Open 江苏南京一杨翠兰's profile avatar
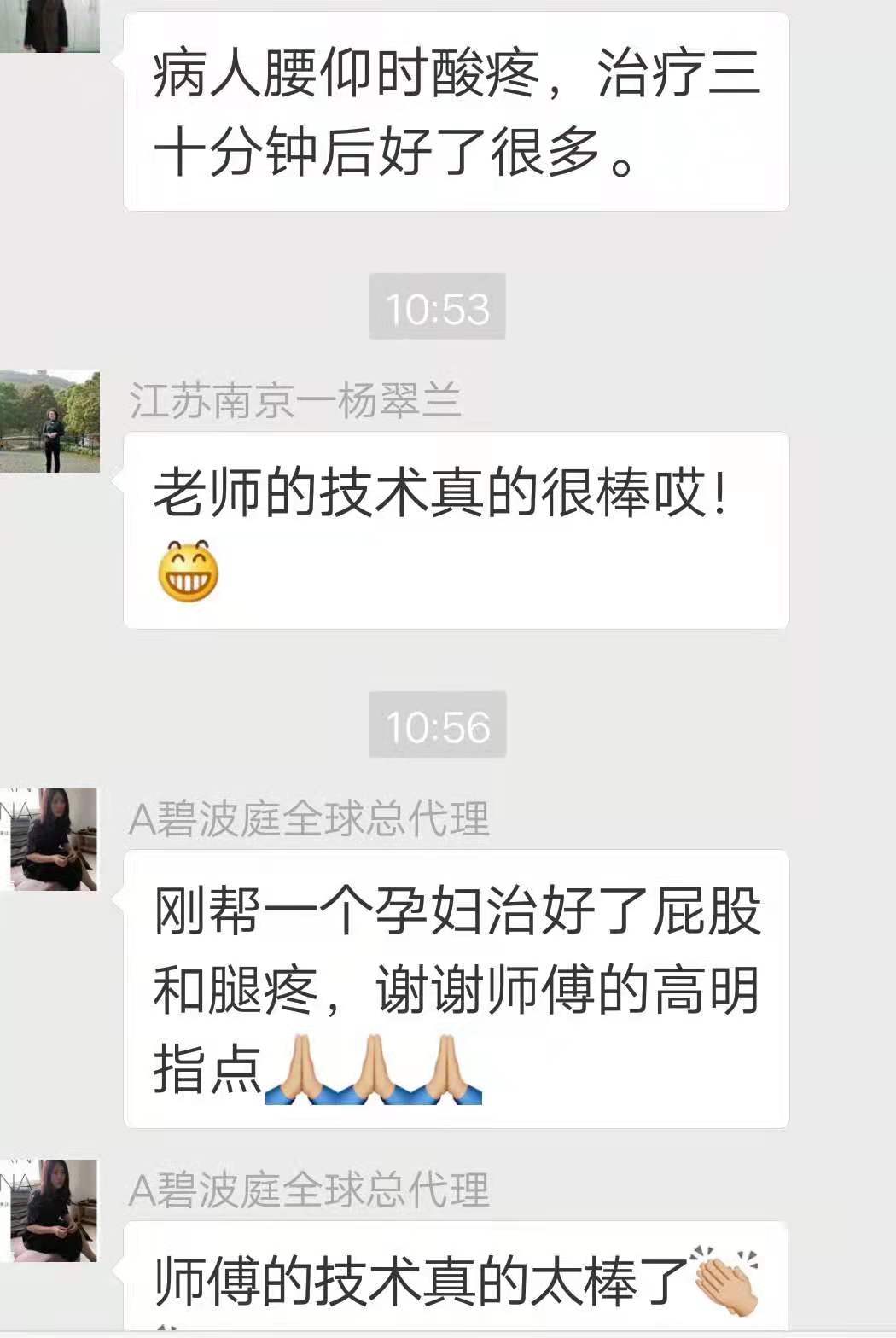Image resolution: width=896 pixels, height=1338 pixels. [x=49, y=422]
